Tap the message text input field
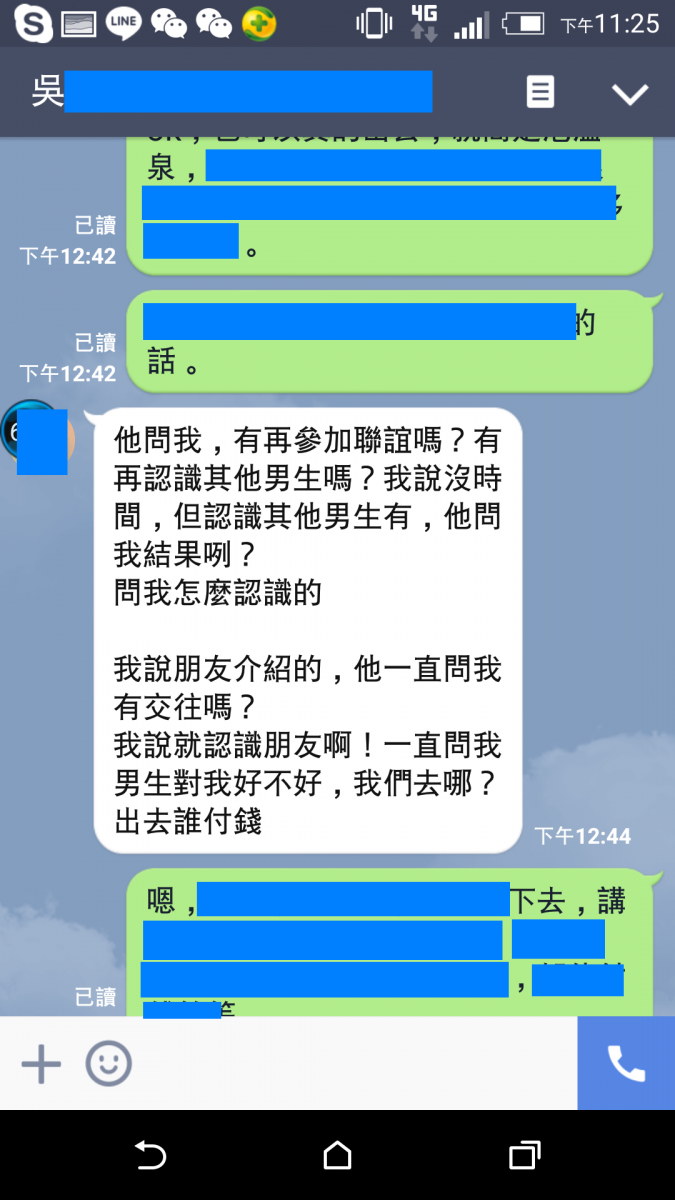The width and height of the screenshot is (675, 1200). (350, 1063)
